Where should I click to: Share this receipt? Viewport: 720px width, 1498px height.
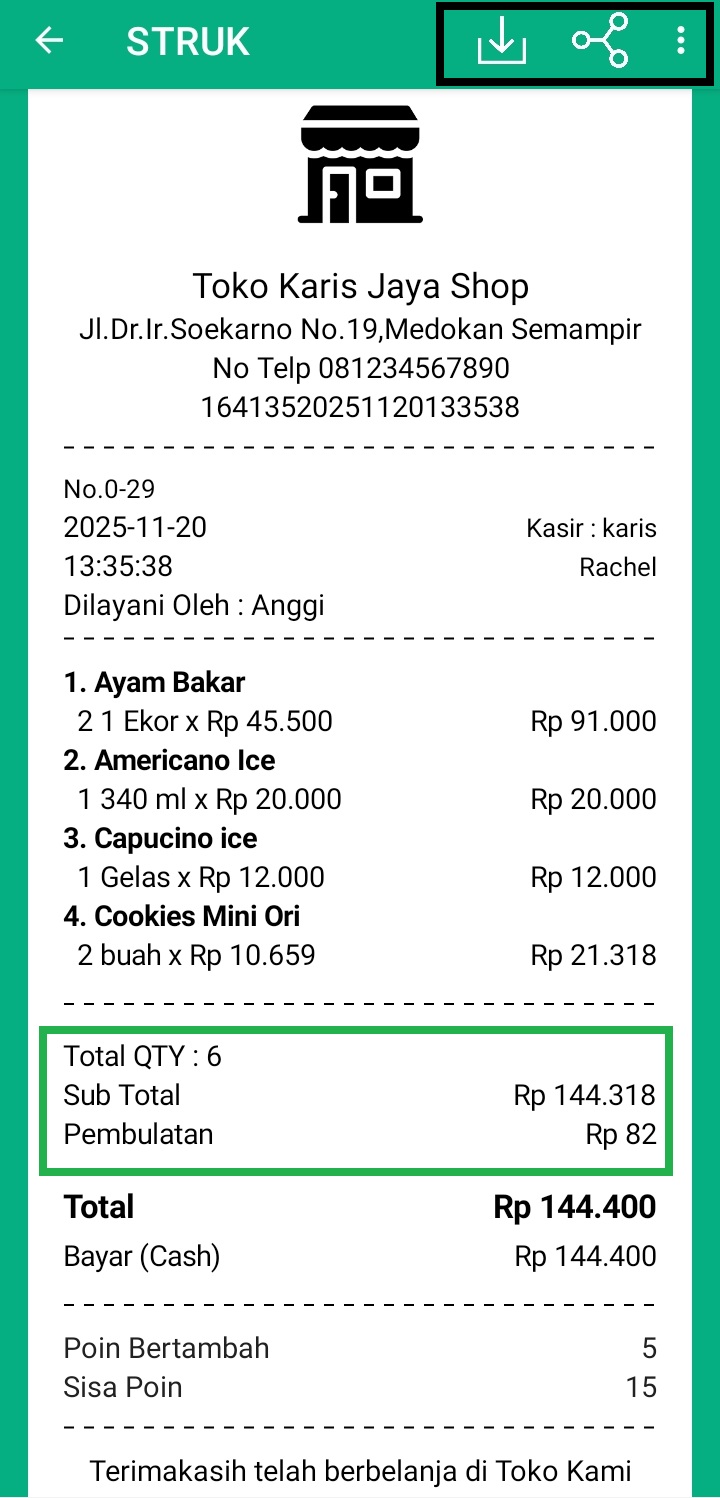coord(600,41)
